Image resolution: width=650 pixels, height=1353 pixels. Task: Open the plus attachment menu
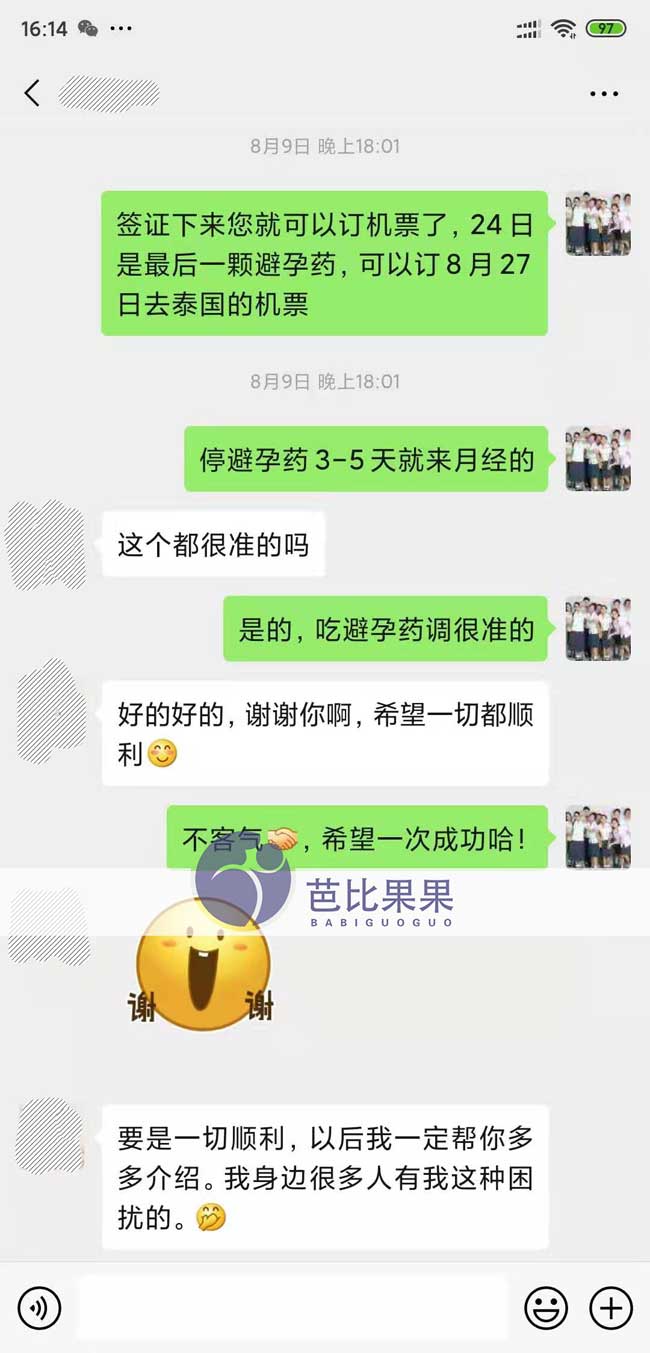tap(610, 1308)
